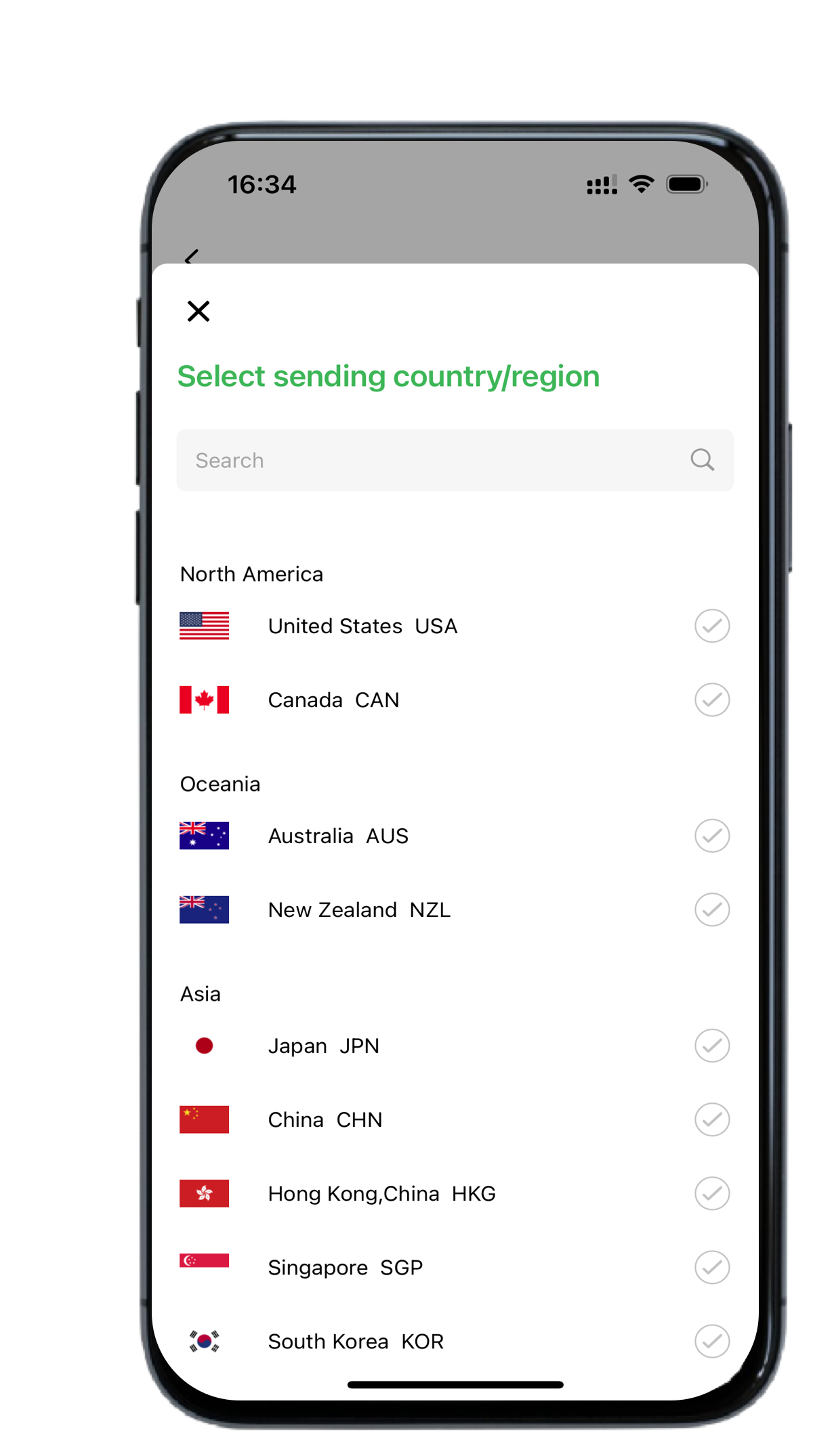Tap the Search field
The height and width of the screenshot is (1456, 813).
(x=455, y=461)
